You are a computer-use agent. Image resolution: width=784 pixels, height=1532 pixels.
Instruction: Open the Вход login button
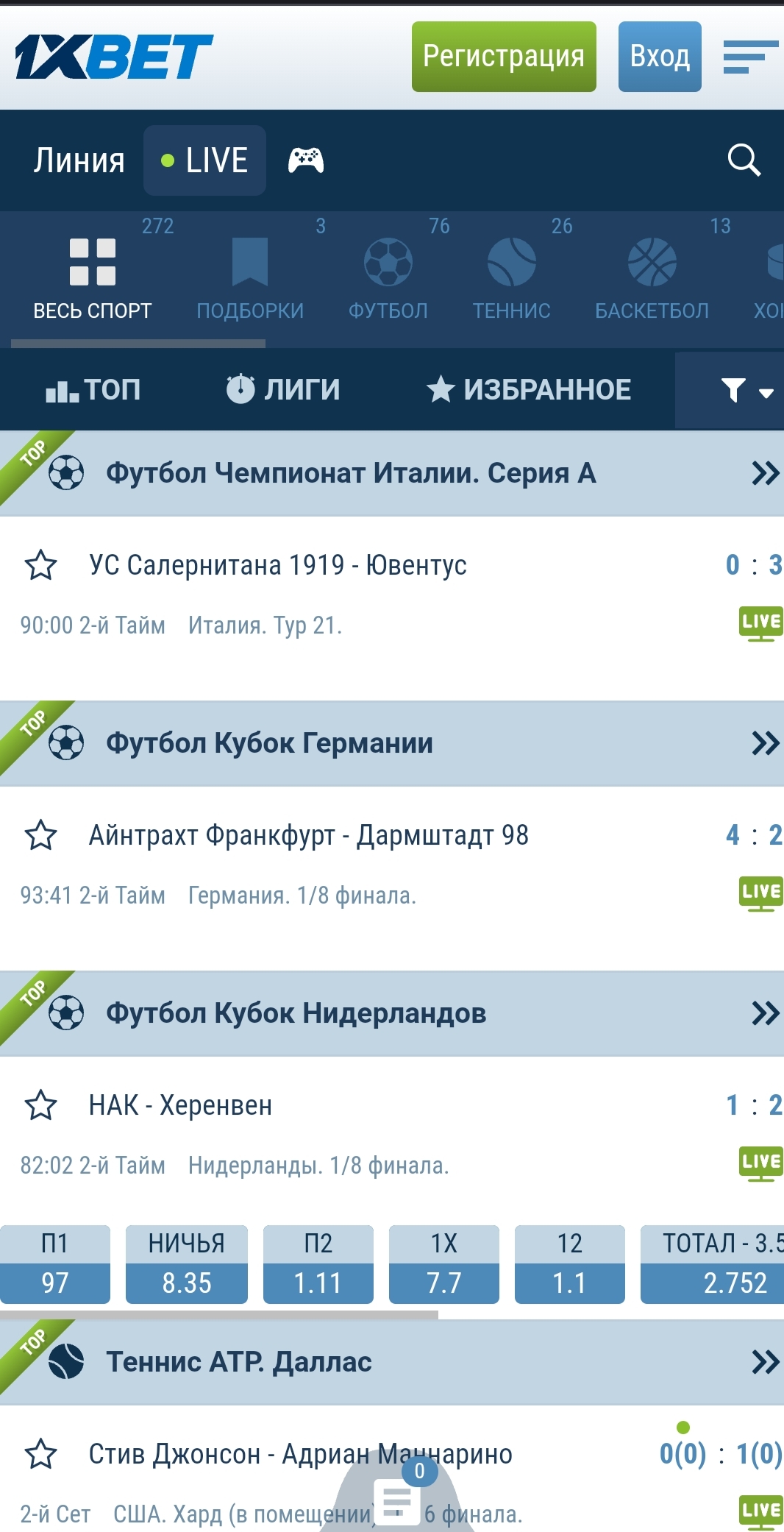660,57
